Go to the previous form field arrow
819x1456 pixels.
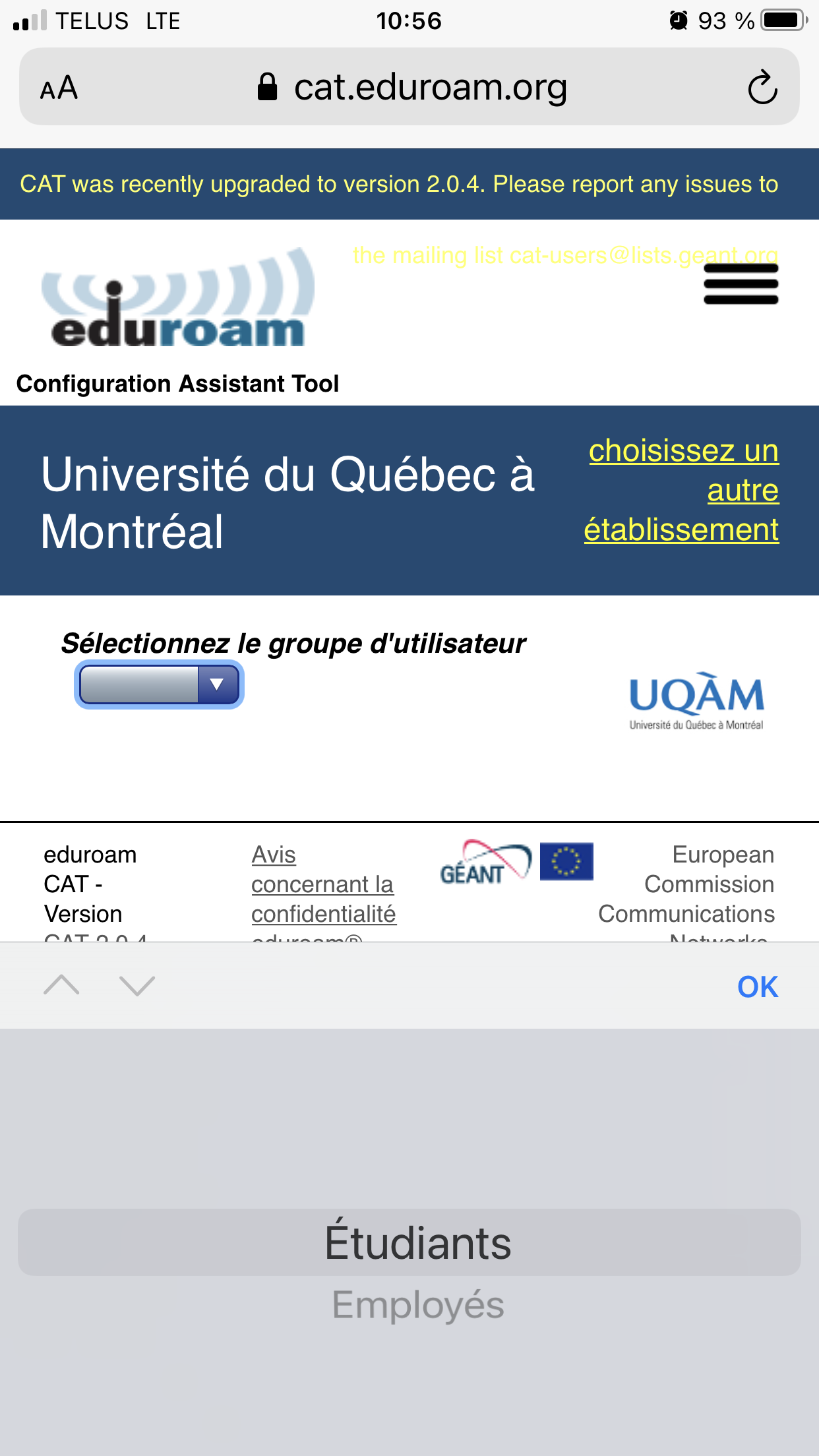(61, 985)
